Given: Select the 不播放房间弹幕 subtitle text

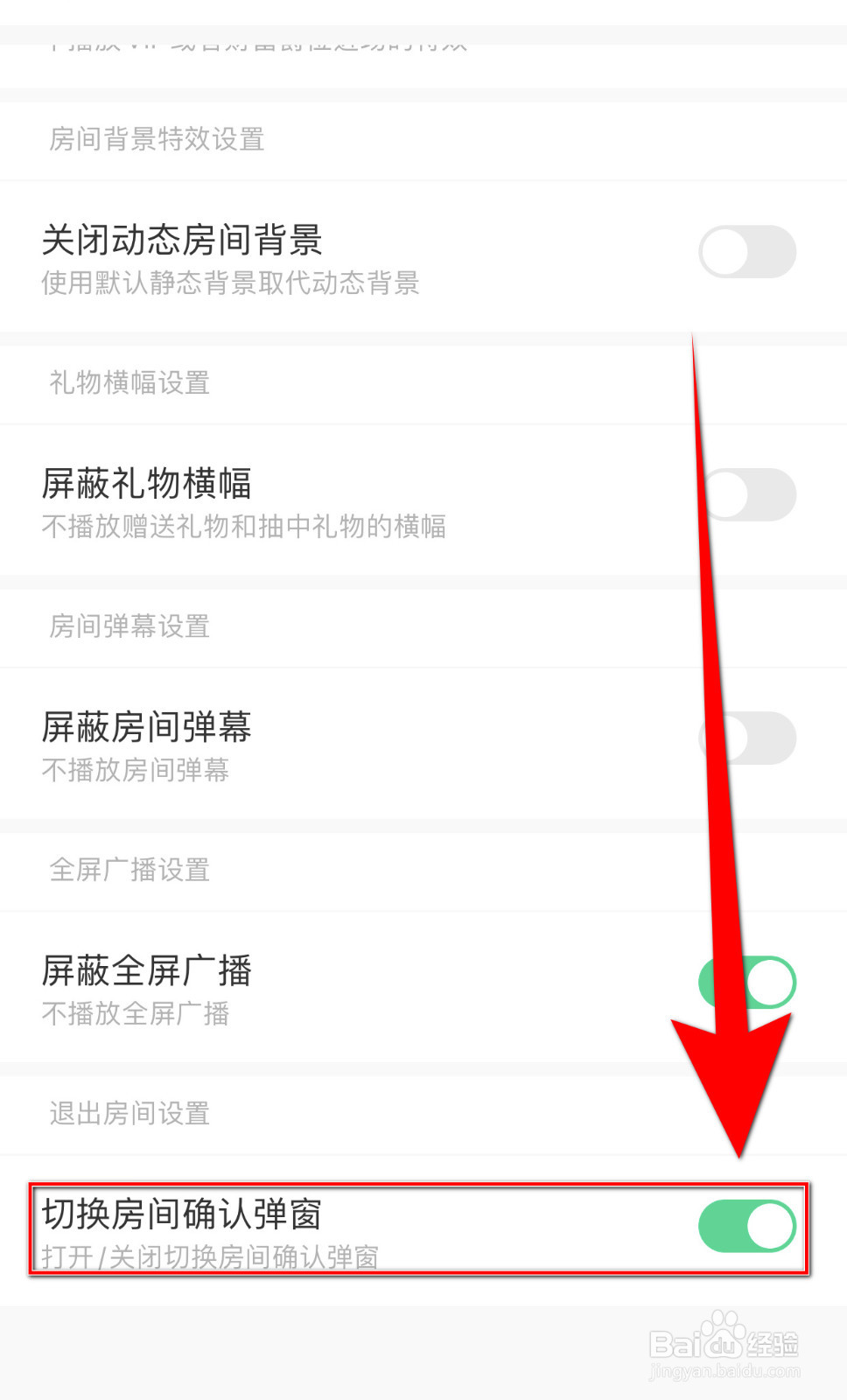Looking at the screenshot, I should click(136, 771).
